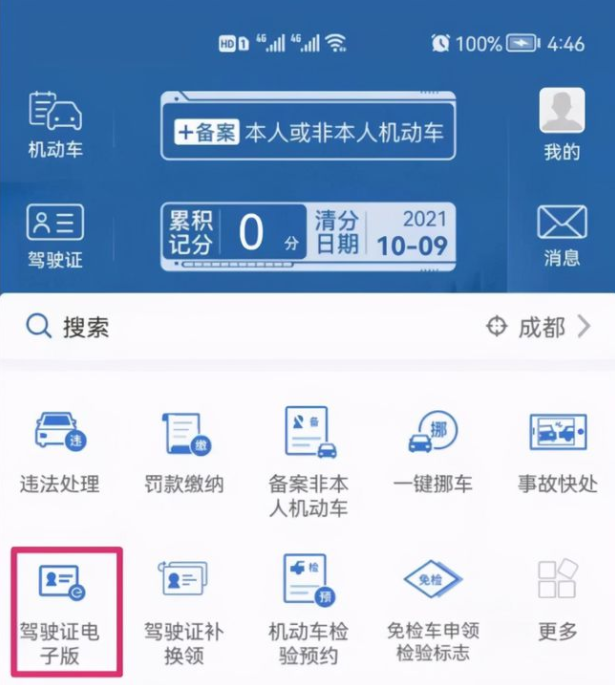Open 违法处理 violation handling
Screen dimensions: 615x685
pyautogui.click(x=60, y=450)
